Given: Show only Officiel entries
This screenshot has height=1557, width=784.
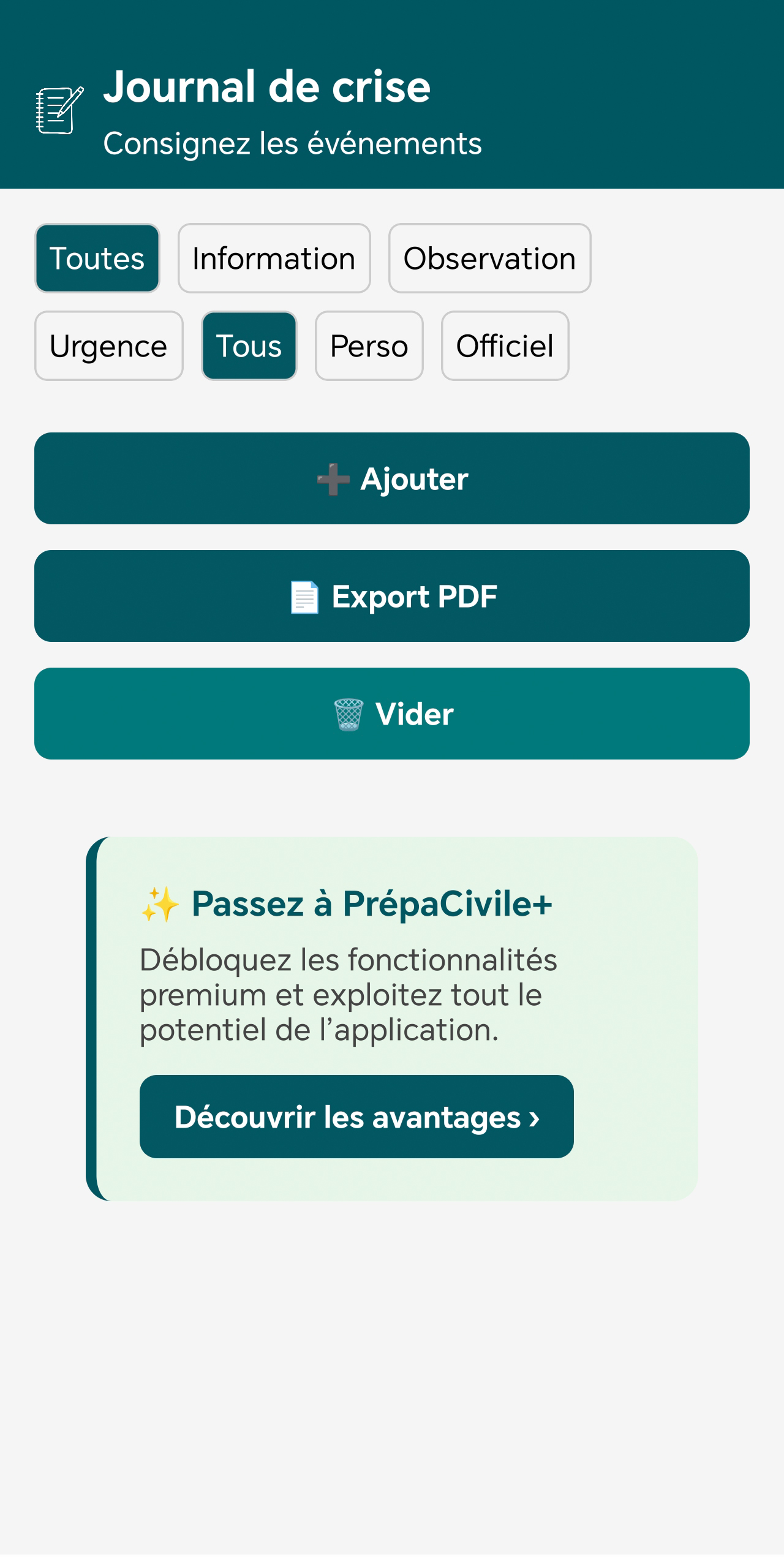Looking at the screenshot, I should (505, 345).
